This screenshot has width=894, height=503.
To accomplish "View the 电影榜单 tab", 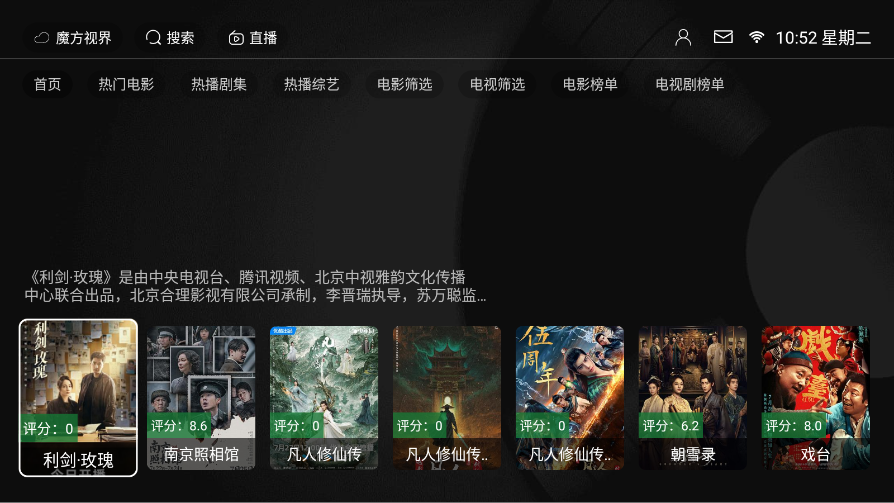I will pyautogui.click(x=590, y=84).
